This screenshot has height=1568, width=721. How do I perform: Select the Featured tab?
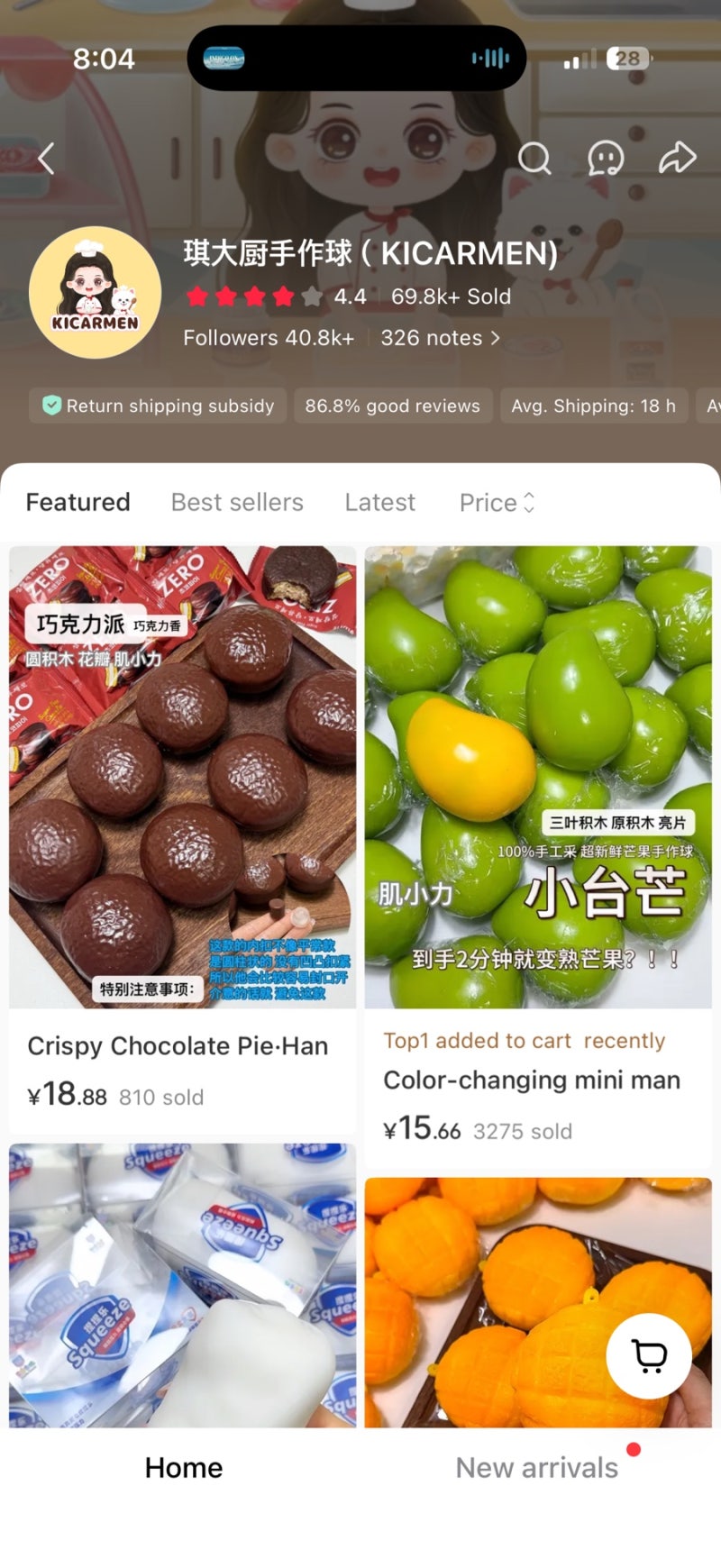(78, 502)
